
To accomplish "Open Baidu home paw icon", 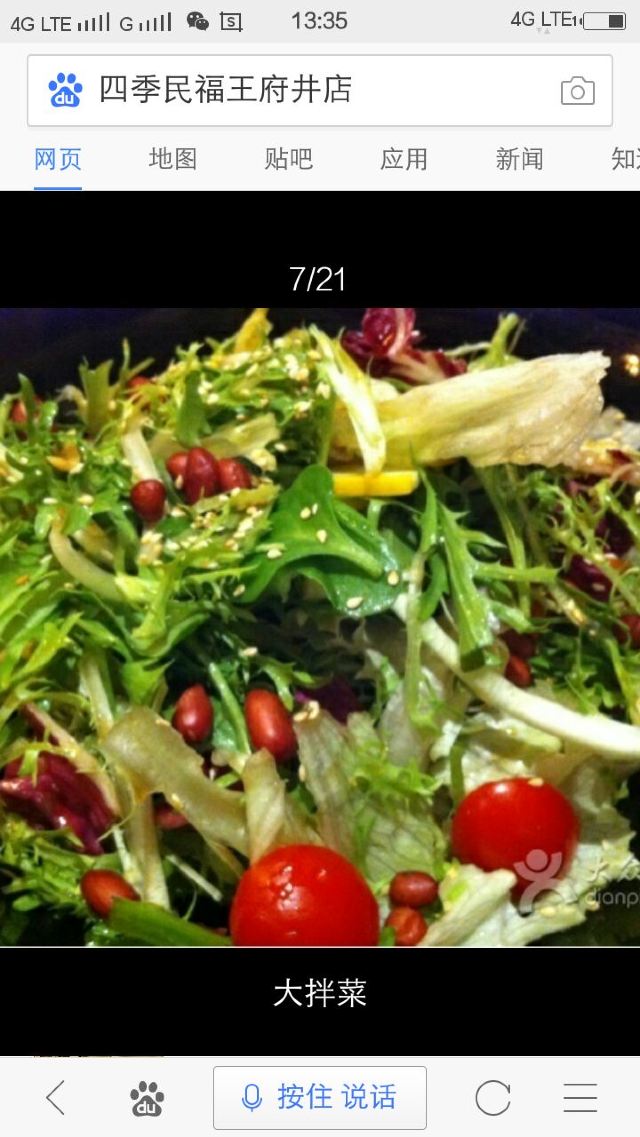I will click(x=147, y=1098).
